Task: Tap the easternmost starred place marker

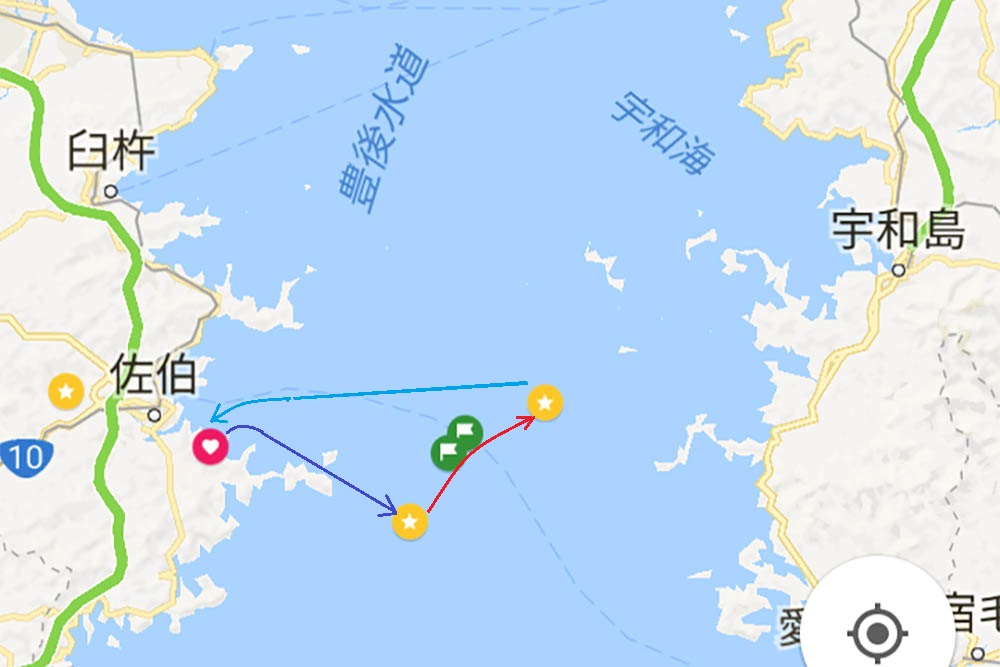Action: [545, 402]
